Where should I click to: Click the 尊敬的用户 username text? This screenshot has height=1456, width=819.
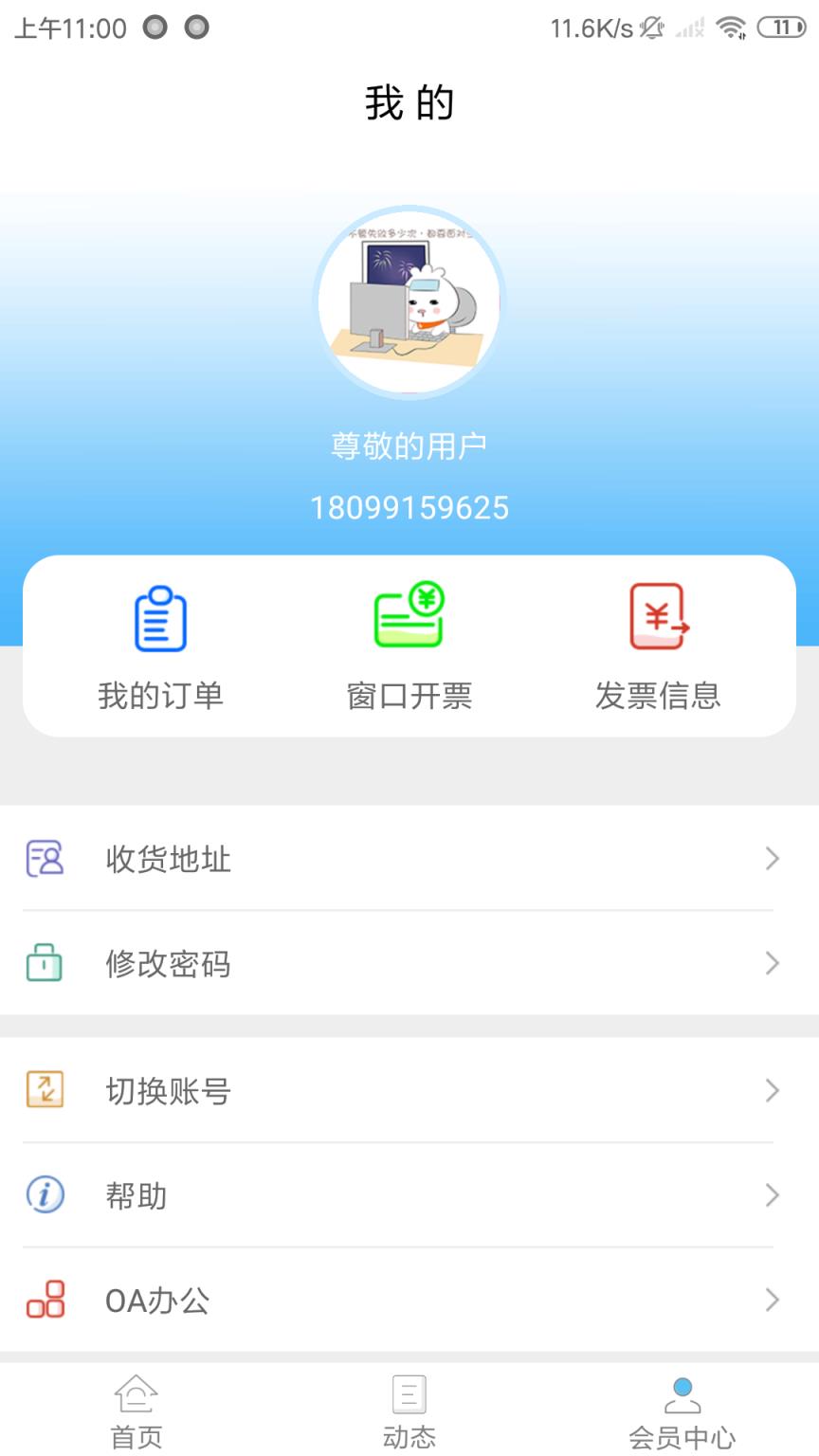click(409, 442)
